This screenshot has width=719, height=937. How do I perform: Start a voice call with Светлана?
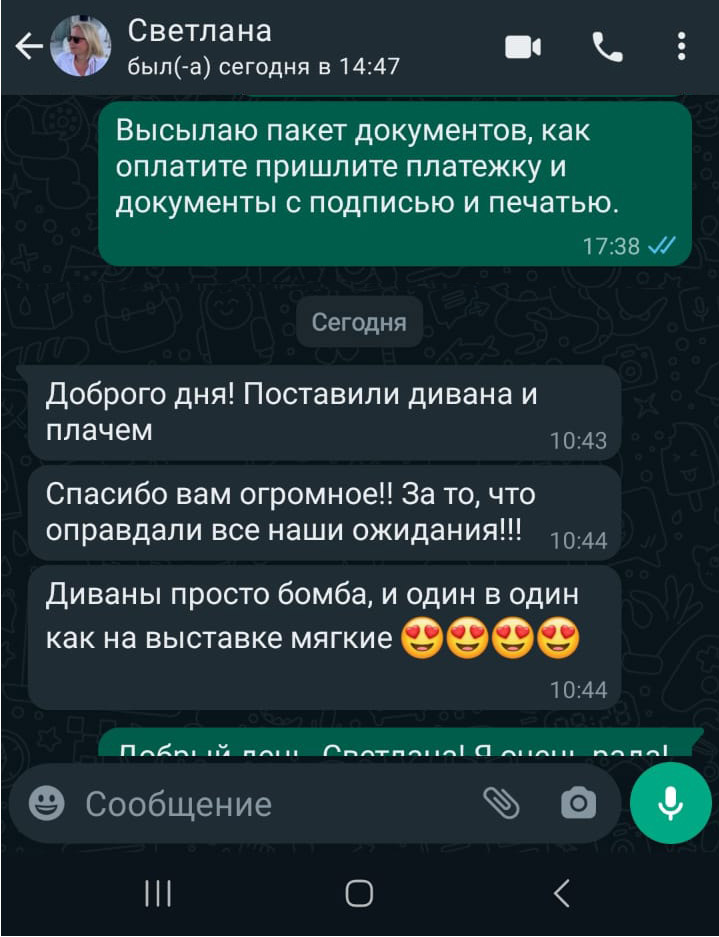(x=606, y=46)
